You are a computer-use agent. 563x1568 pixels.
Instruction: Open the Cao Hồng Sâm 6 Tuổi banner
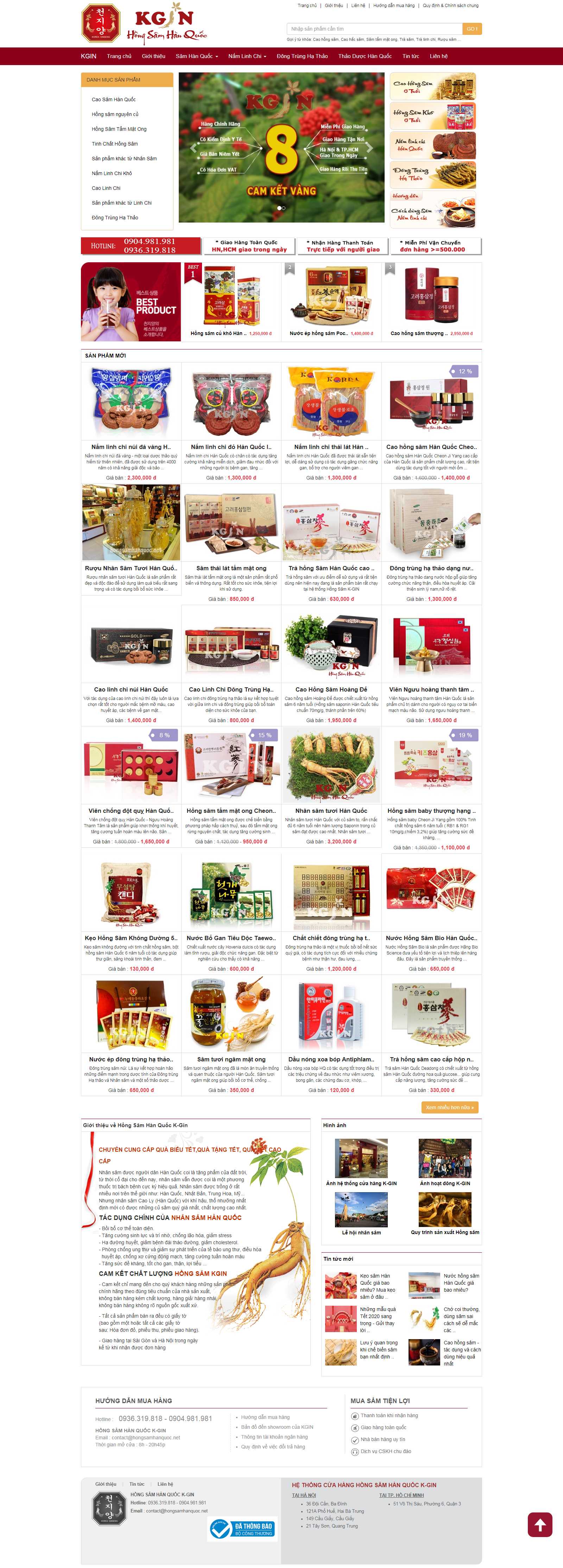coord(432,87)
